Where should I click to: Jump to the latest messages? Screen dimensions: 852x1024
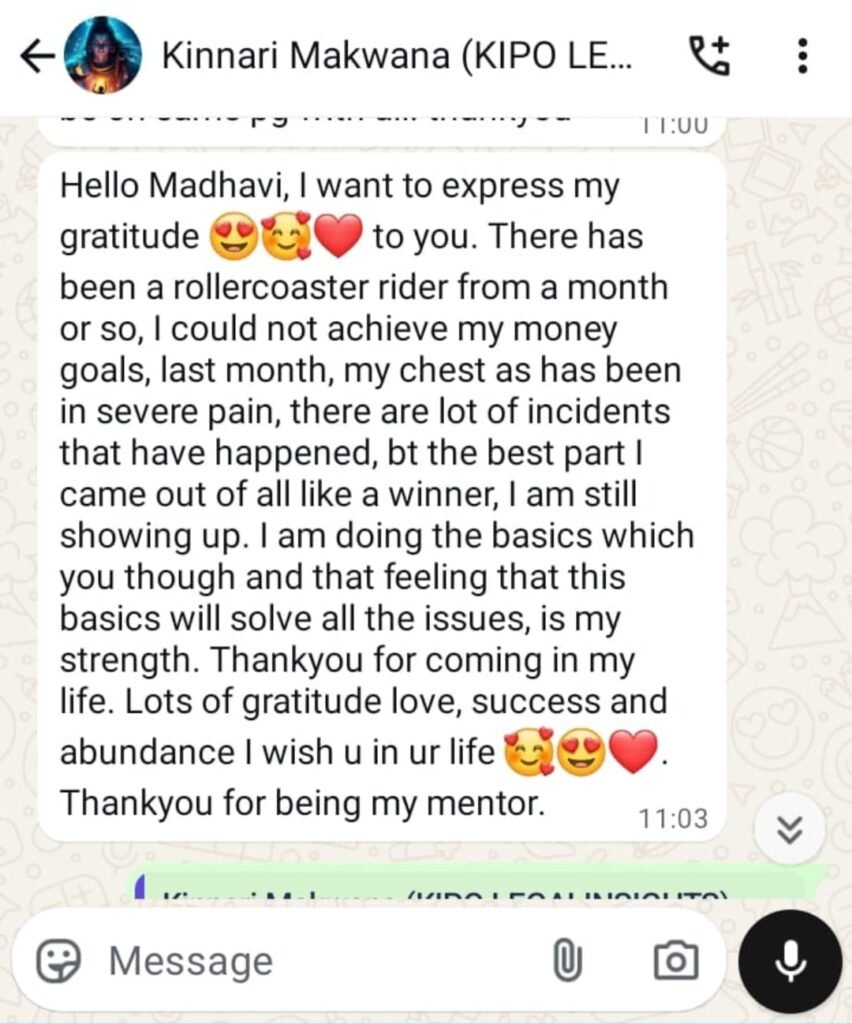[790, 829]
